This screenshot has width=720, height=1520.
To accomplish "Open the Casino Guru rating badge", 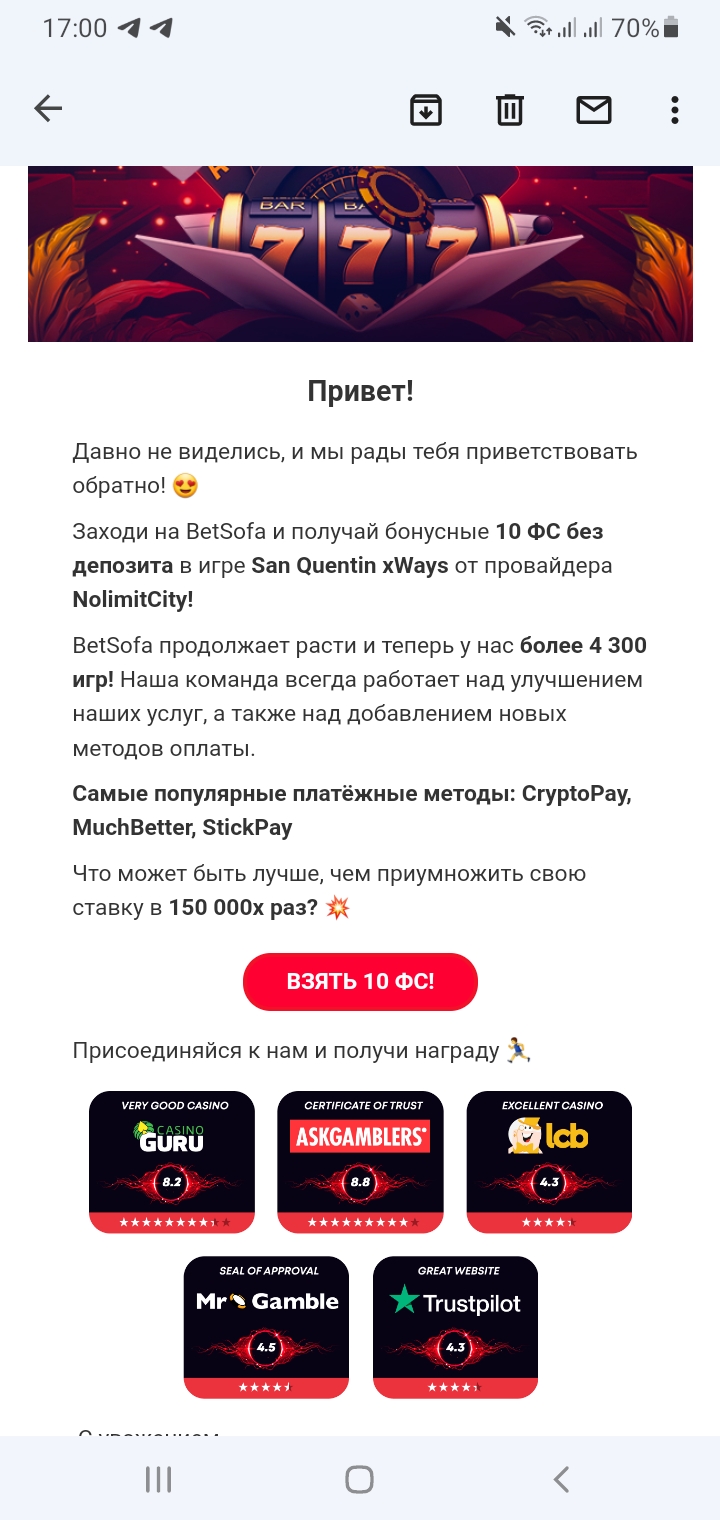I will (172, 1161).
